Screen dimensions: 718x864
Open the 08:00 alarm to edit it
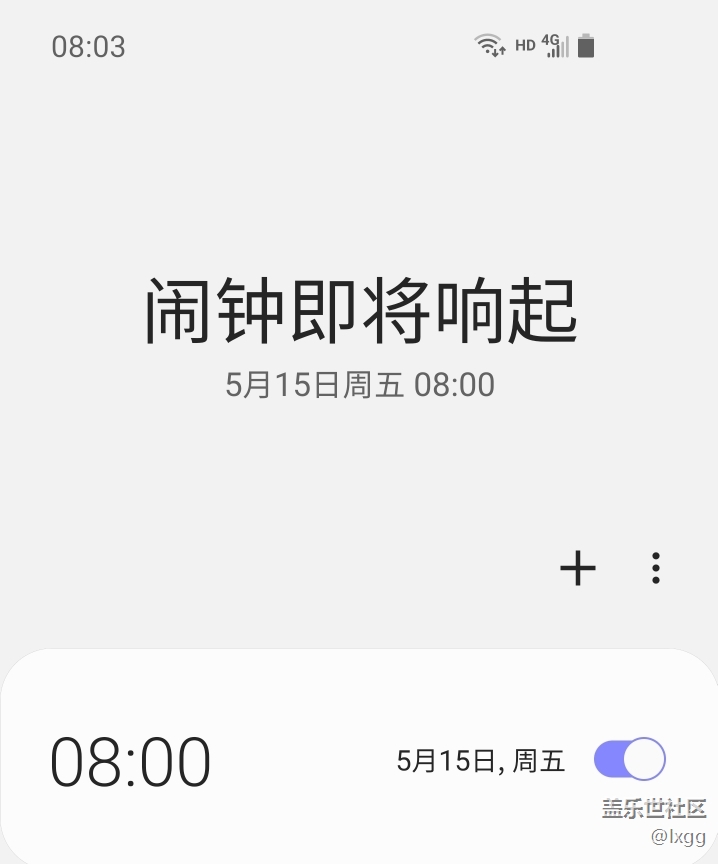(x=131, y=762)
